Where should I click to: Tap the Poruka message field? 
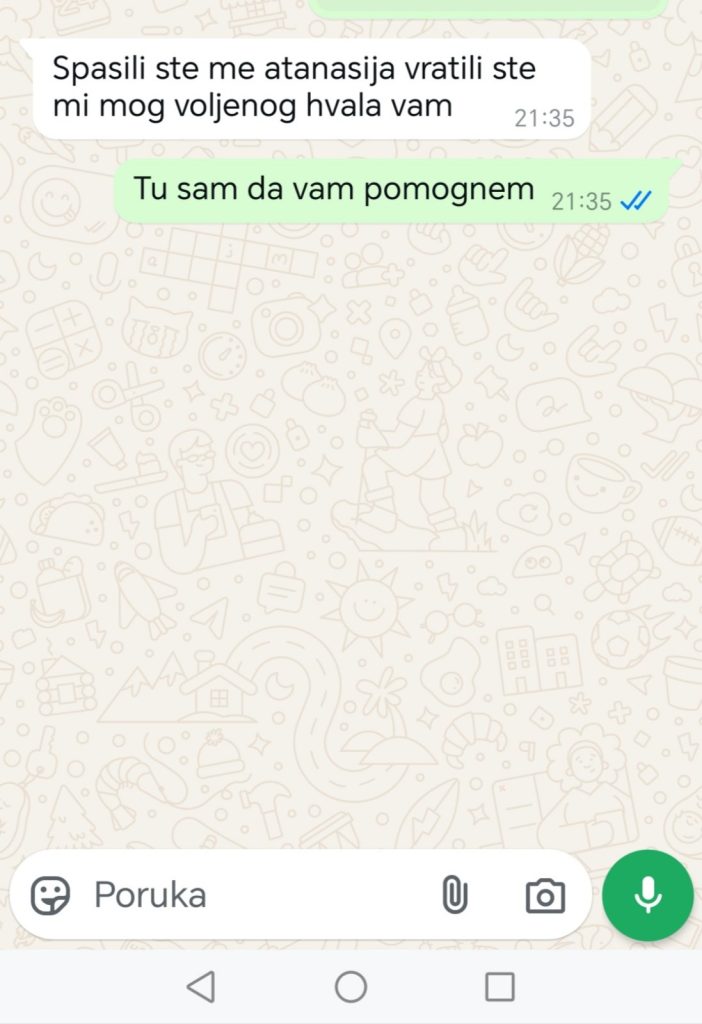tap(250, 895)
